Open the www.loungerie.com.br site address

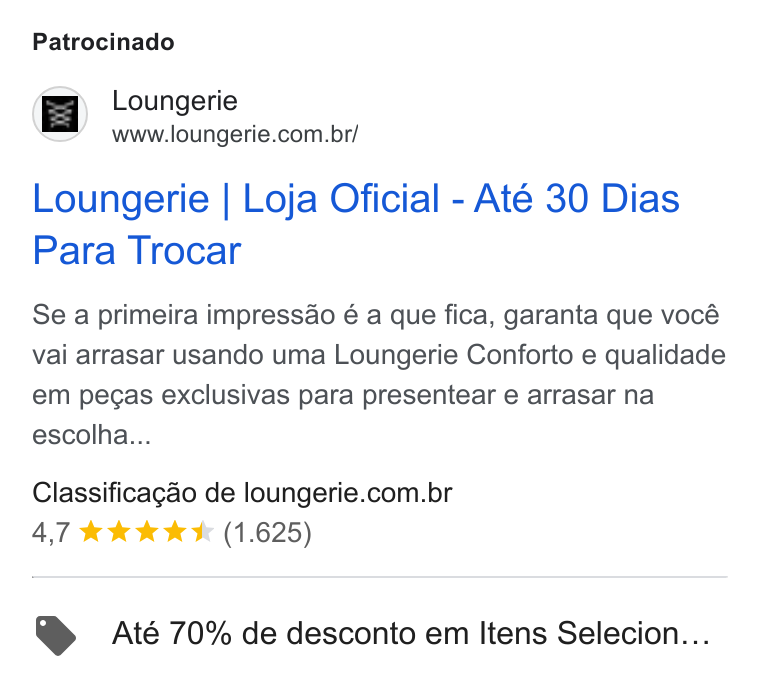235,134
